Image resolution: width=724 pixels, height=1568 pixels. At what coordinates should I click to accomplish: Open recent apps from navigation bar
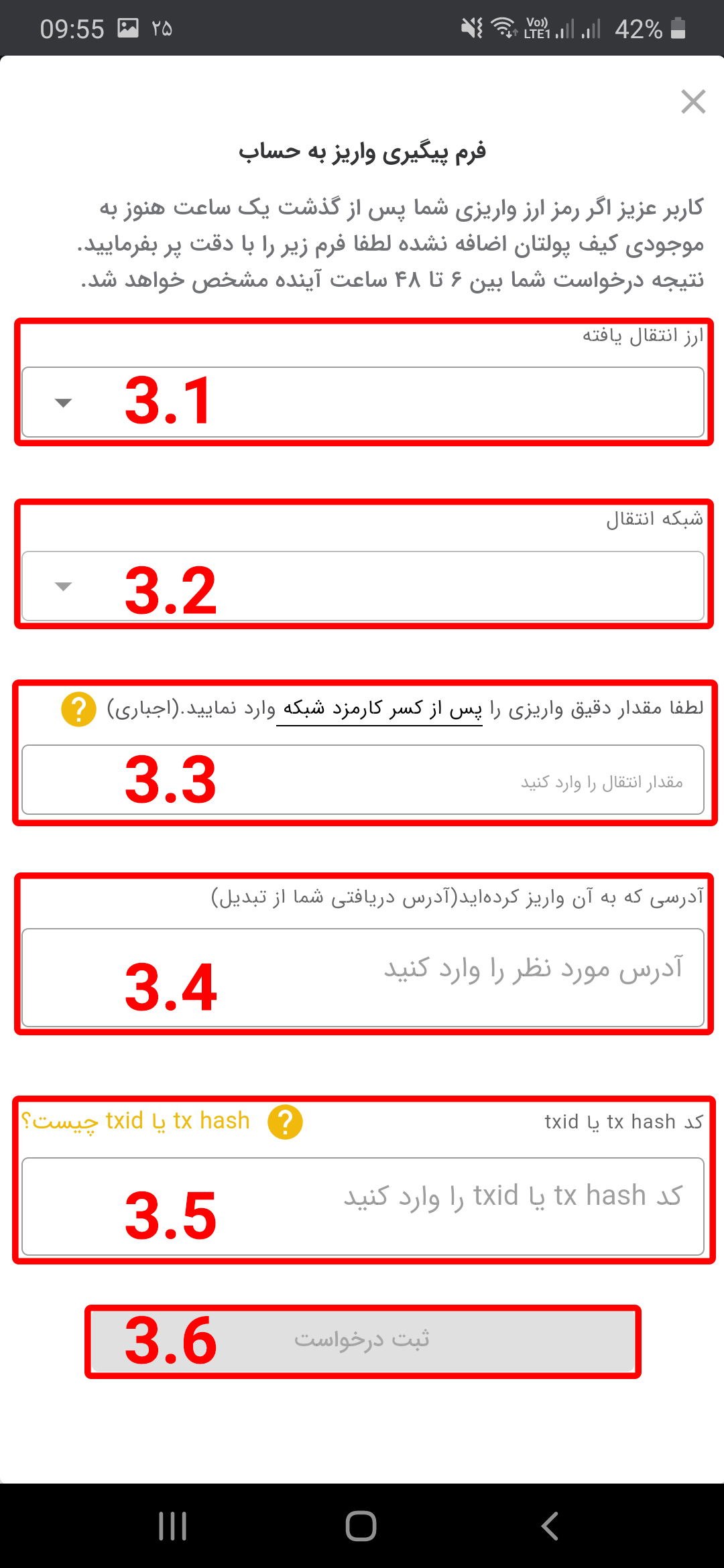tap(172, 1526)
